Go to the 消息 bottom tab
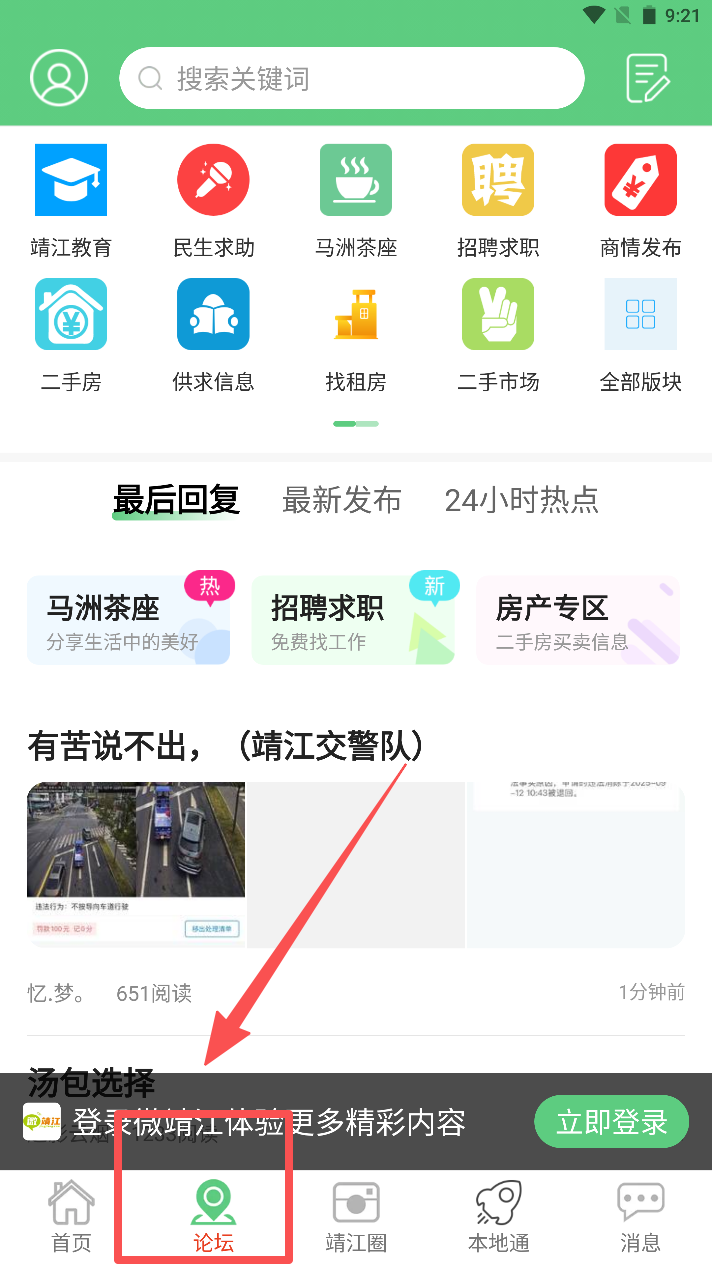 pos(640,1217)
